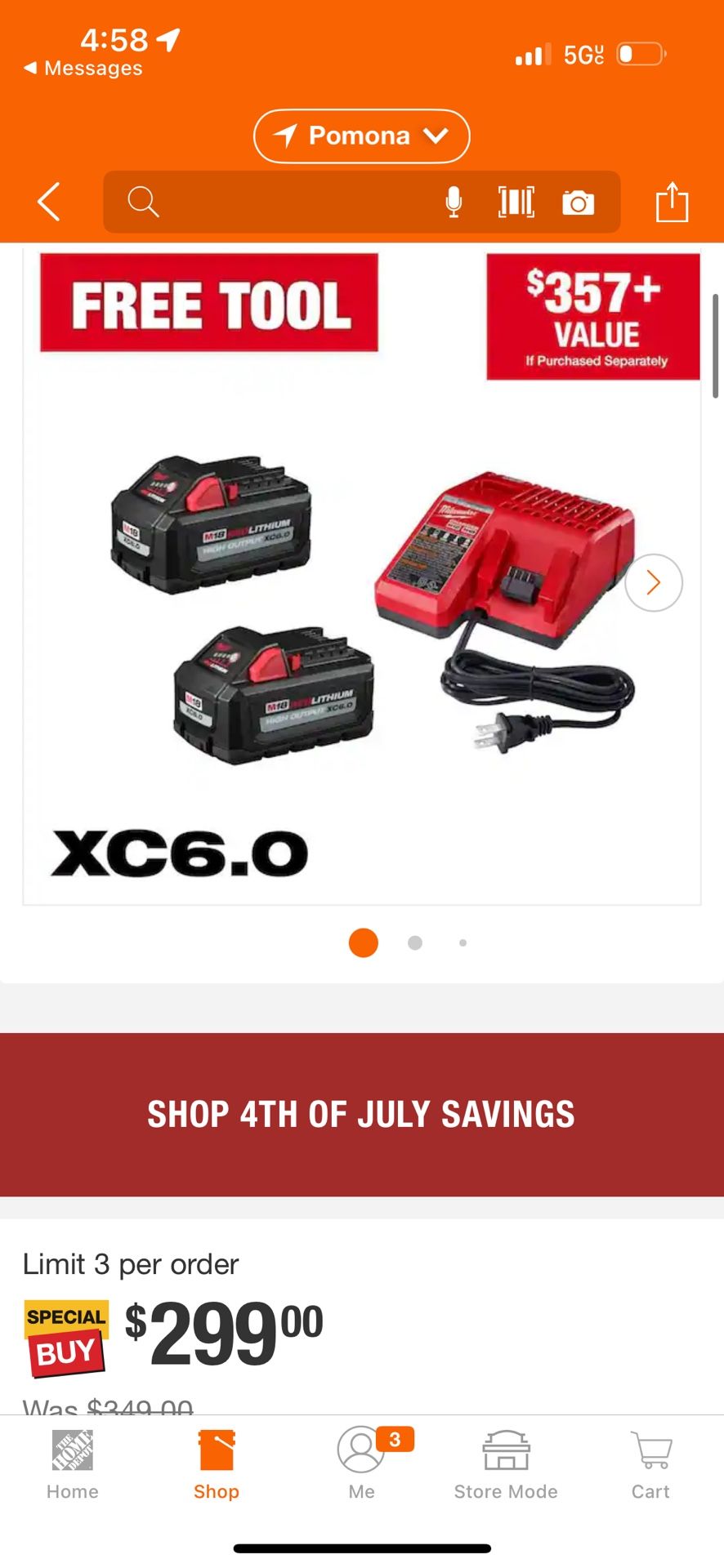Viewport: 724px width, 1568px height.
Task: Return to Messages app
Action: coord(83,69)
